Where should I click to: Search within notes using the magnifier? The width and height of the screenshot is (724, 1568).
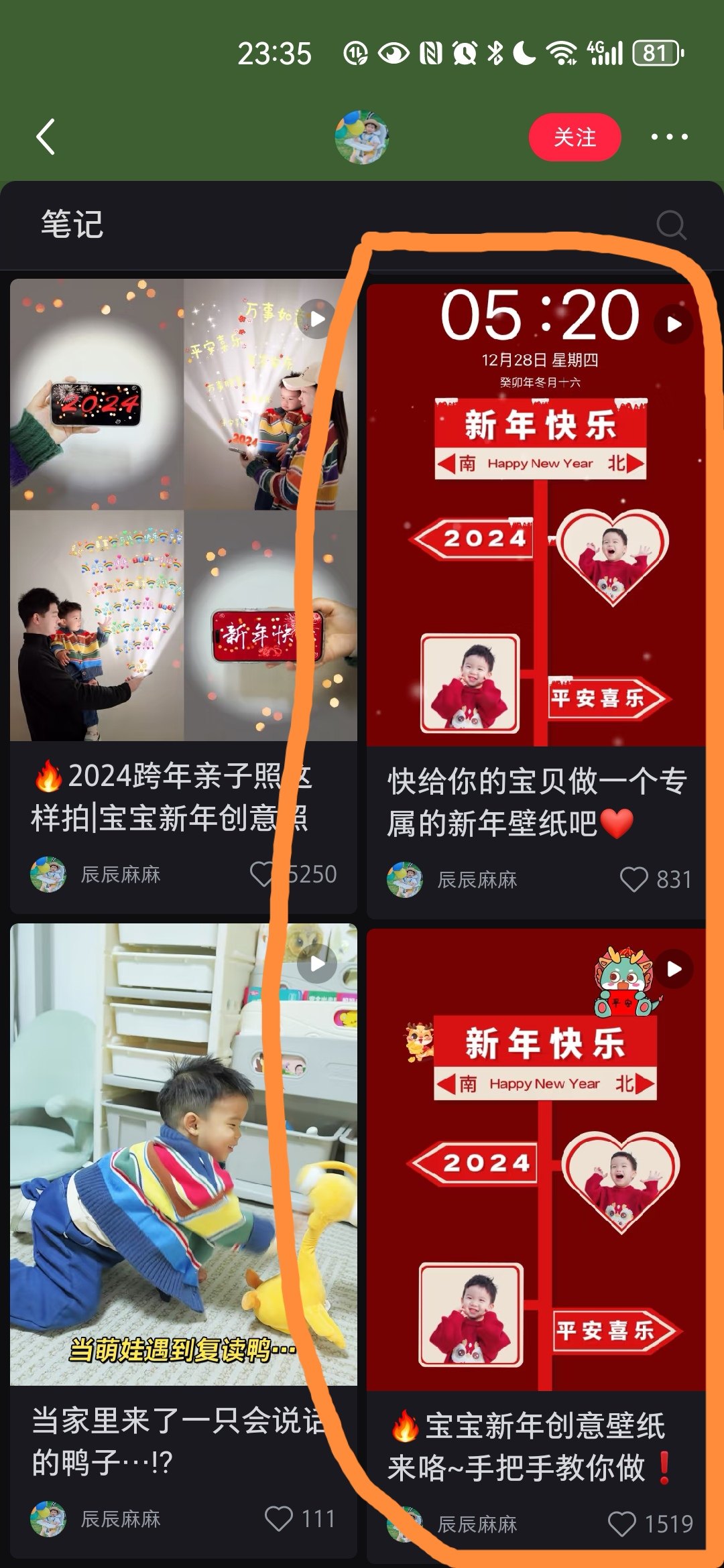click(x=671, y=225)
